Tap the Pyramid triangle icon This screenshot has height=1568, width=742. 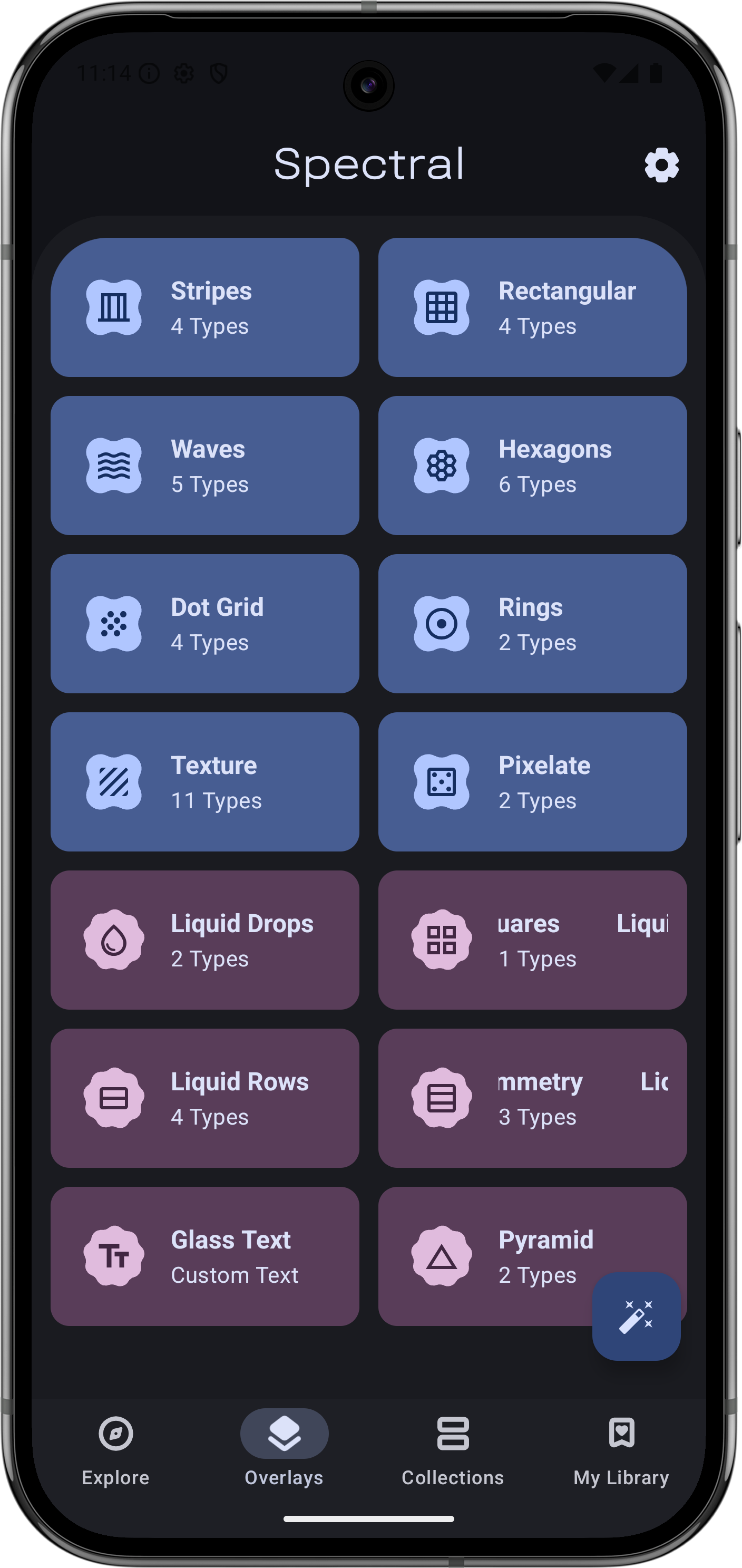click(442, 1256)
